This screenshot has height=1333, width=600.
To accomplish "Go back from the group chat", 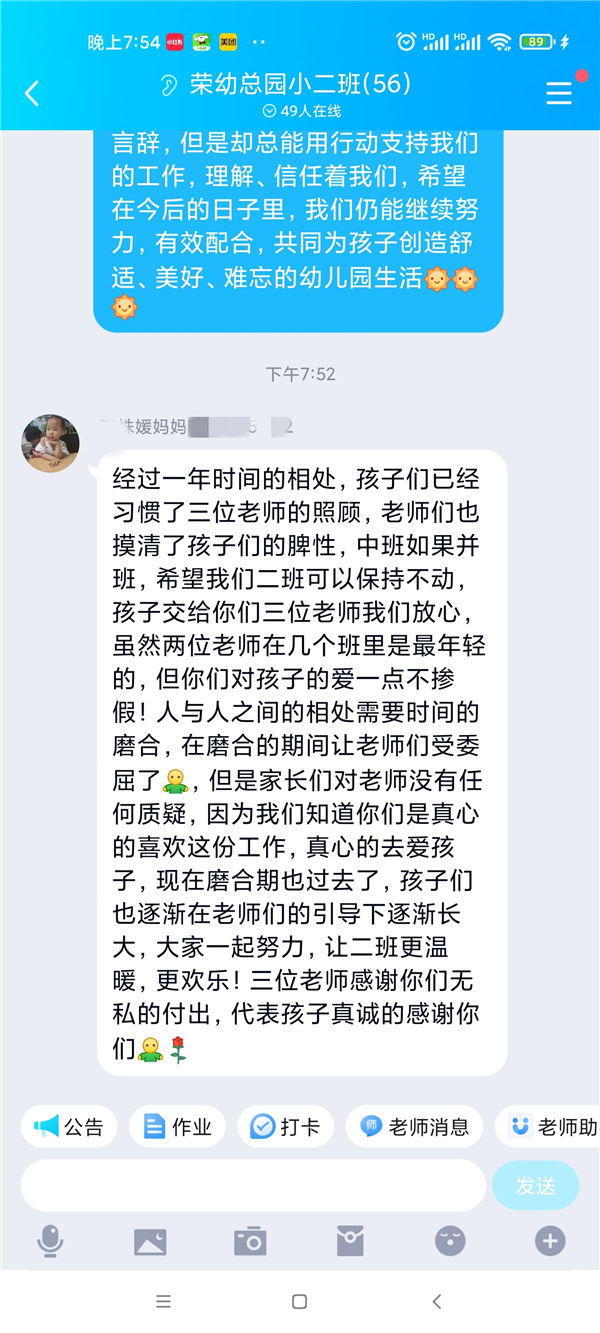I will 32,94.
